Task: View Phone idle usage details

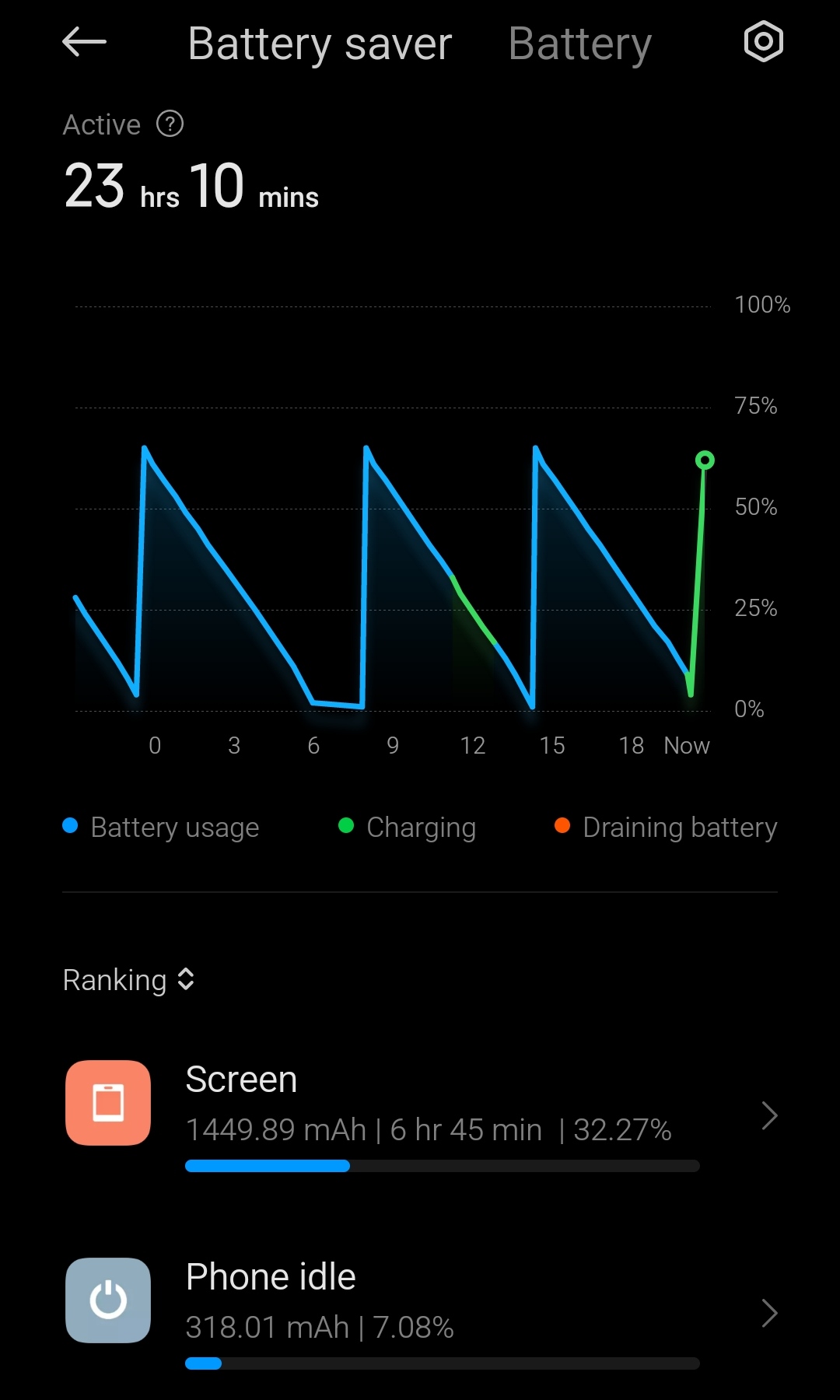Action: (x=420, y=1313)
